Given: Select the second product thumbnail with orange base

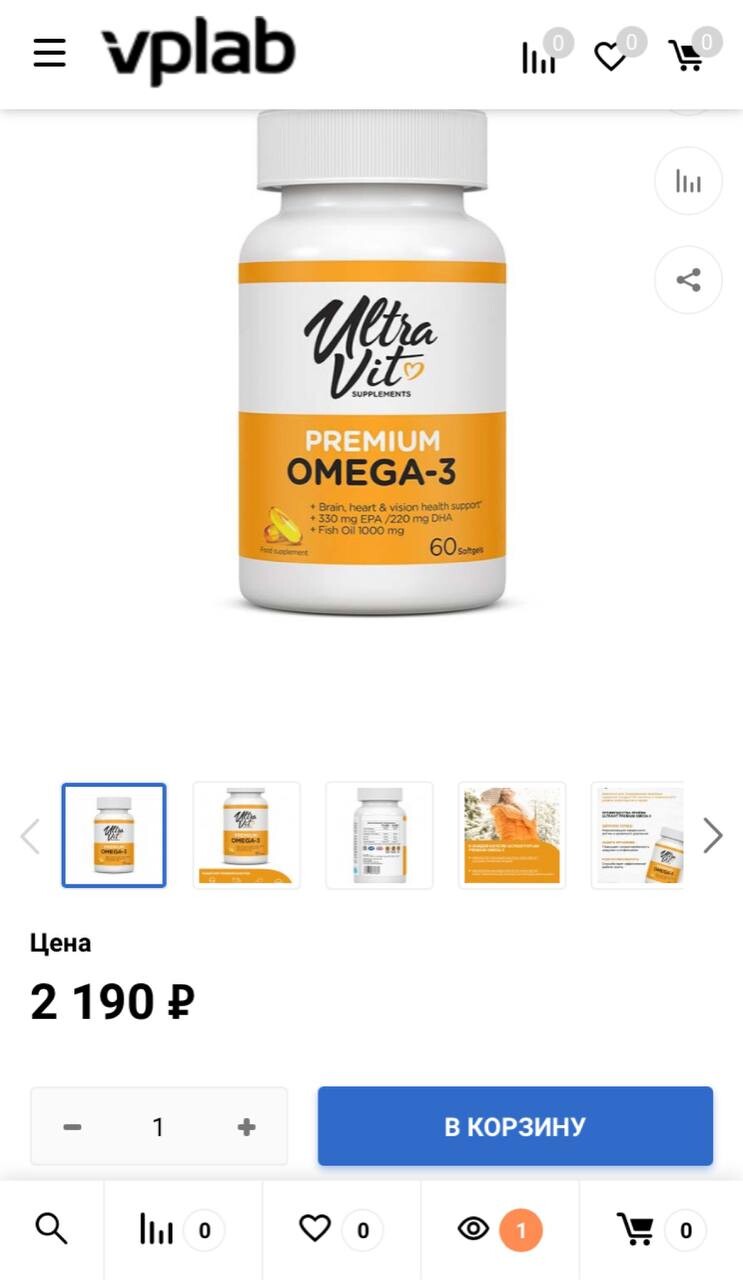Looking at the screenshot, I should (x=246, y=835).
